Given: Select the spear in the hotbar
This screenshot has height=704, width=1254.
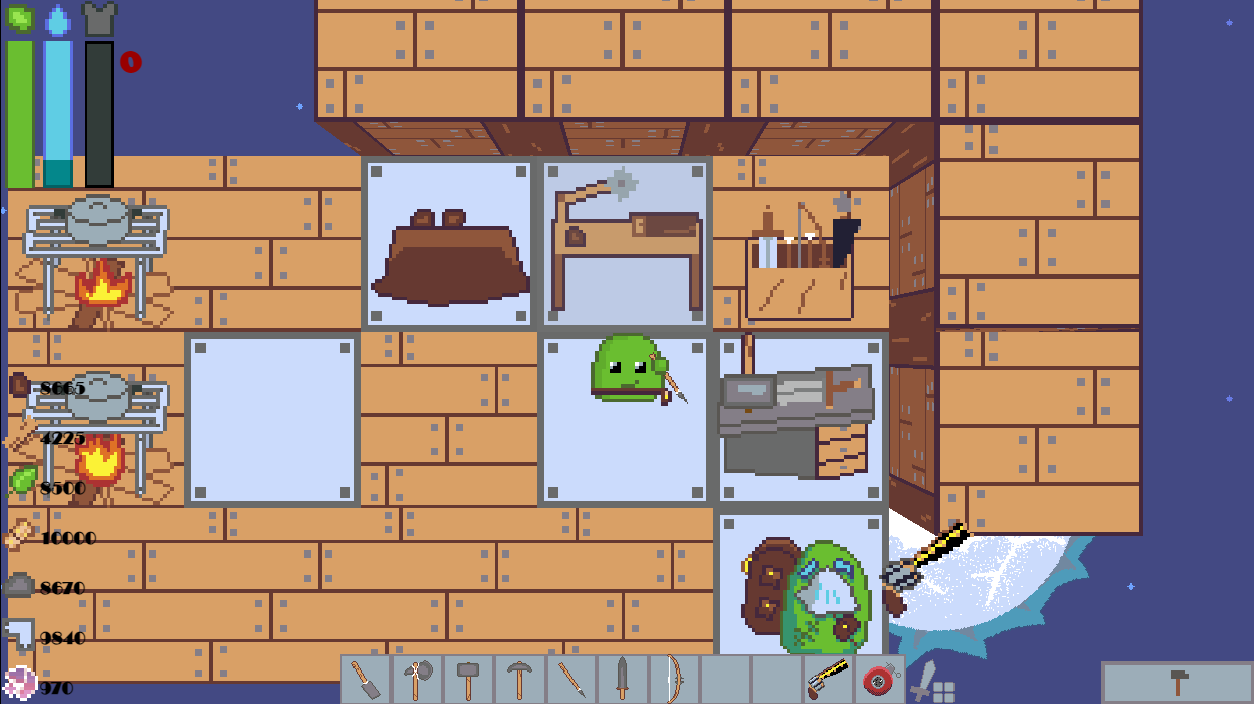Looking at the screenshot, I should click(571, 680).
